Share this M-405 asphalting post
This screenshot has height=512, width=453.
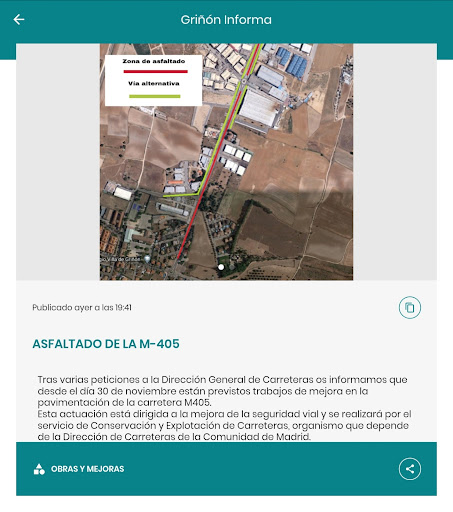tap(410, 469)
